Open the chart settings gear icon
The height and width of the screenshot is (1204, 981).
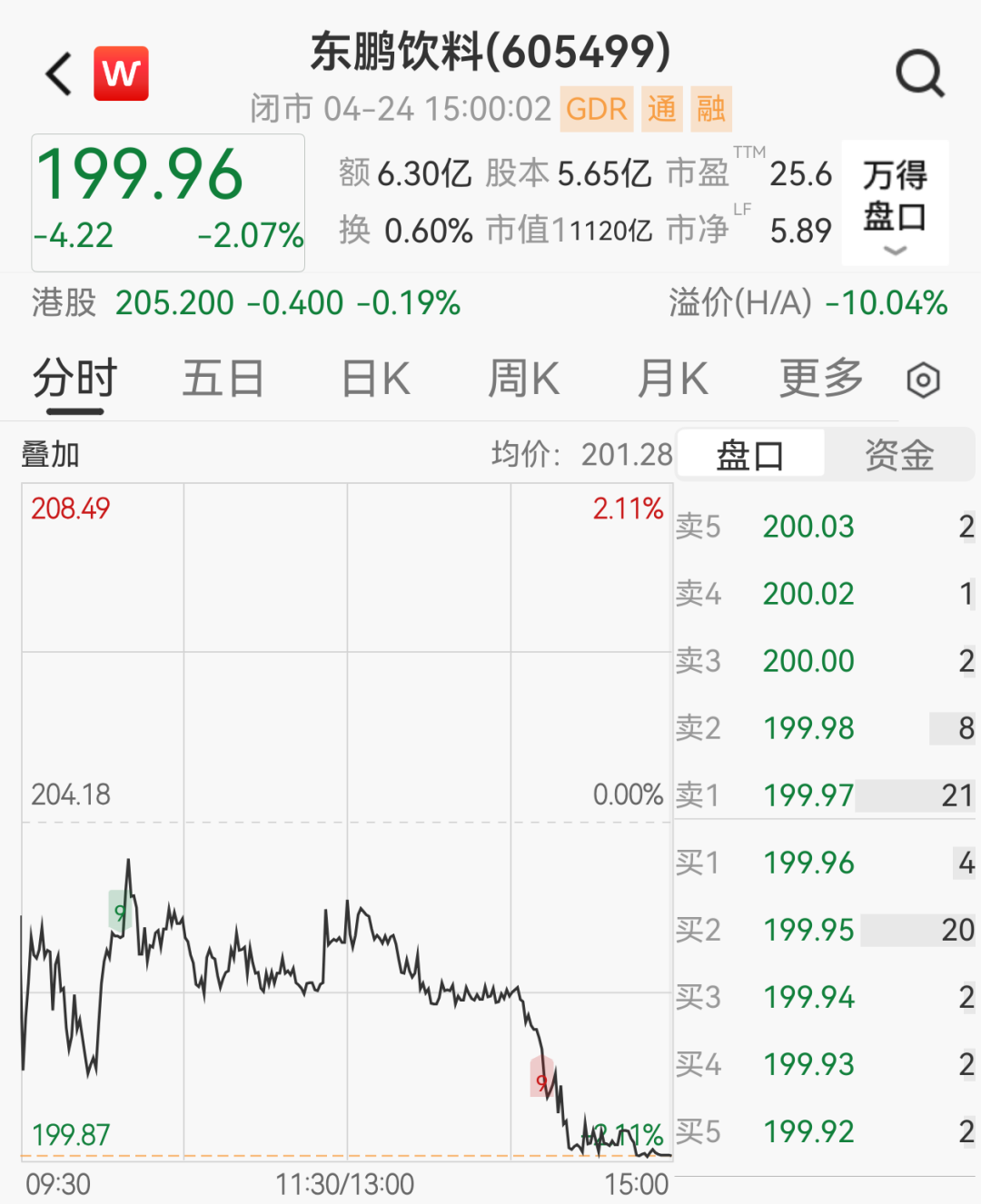pos(922,381)
